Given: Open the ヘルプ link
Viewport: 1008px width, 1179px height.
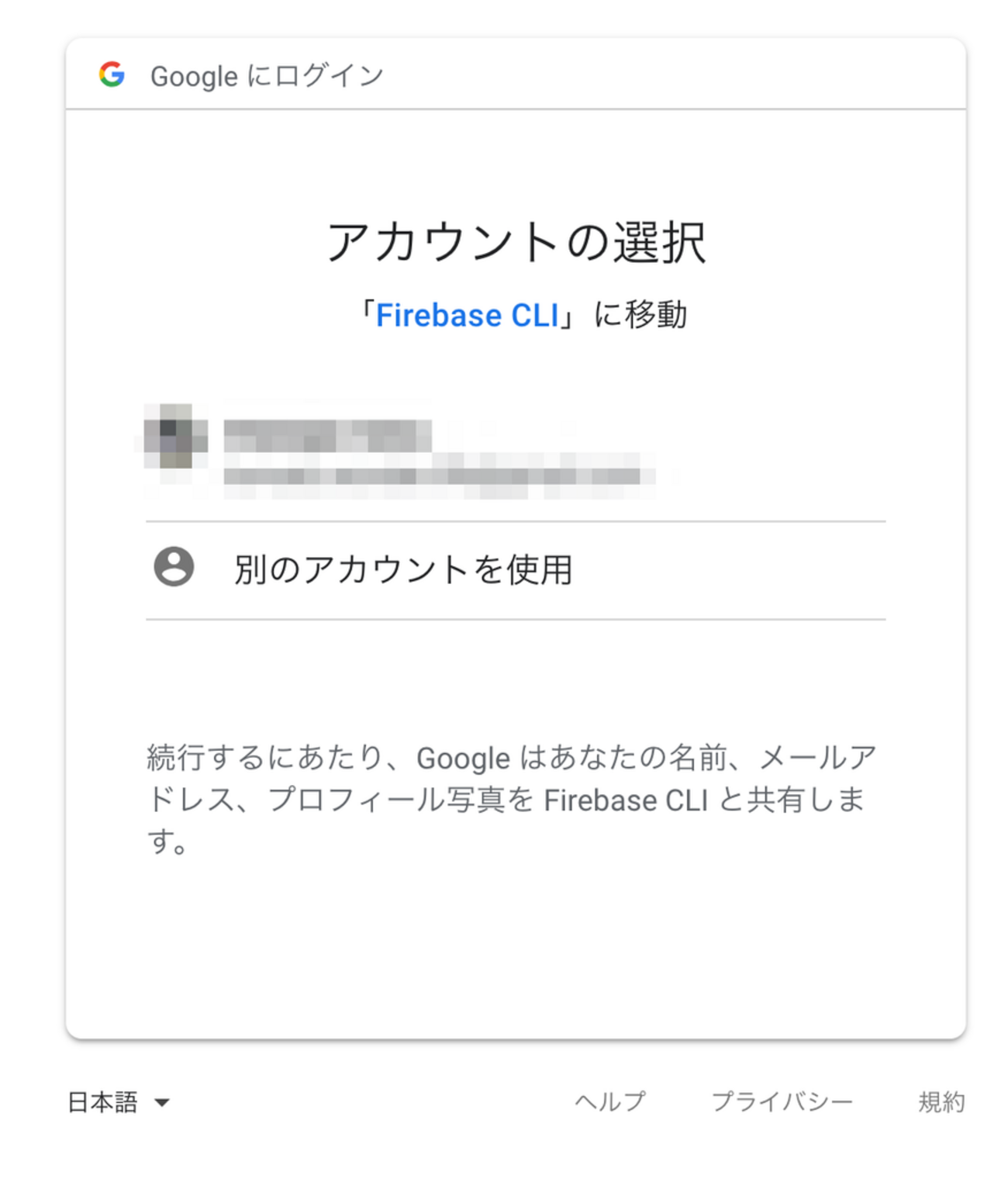Looking at the screenshot, I should coord(609,1101).
